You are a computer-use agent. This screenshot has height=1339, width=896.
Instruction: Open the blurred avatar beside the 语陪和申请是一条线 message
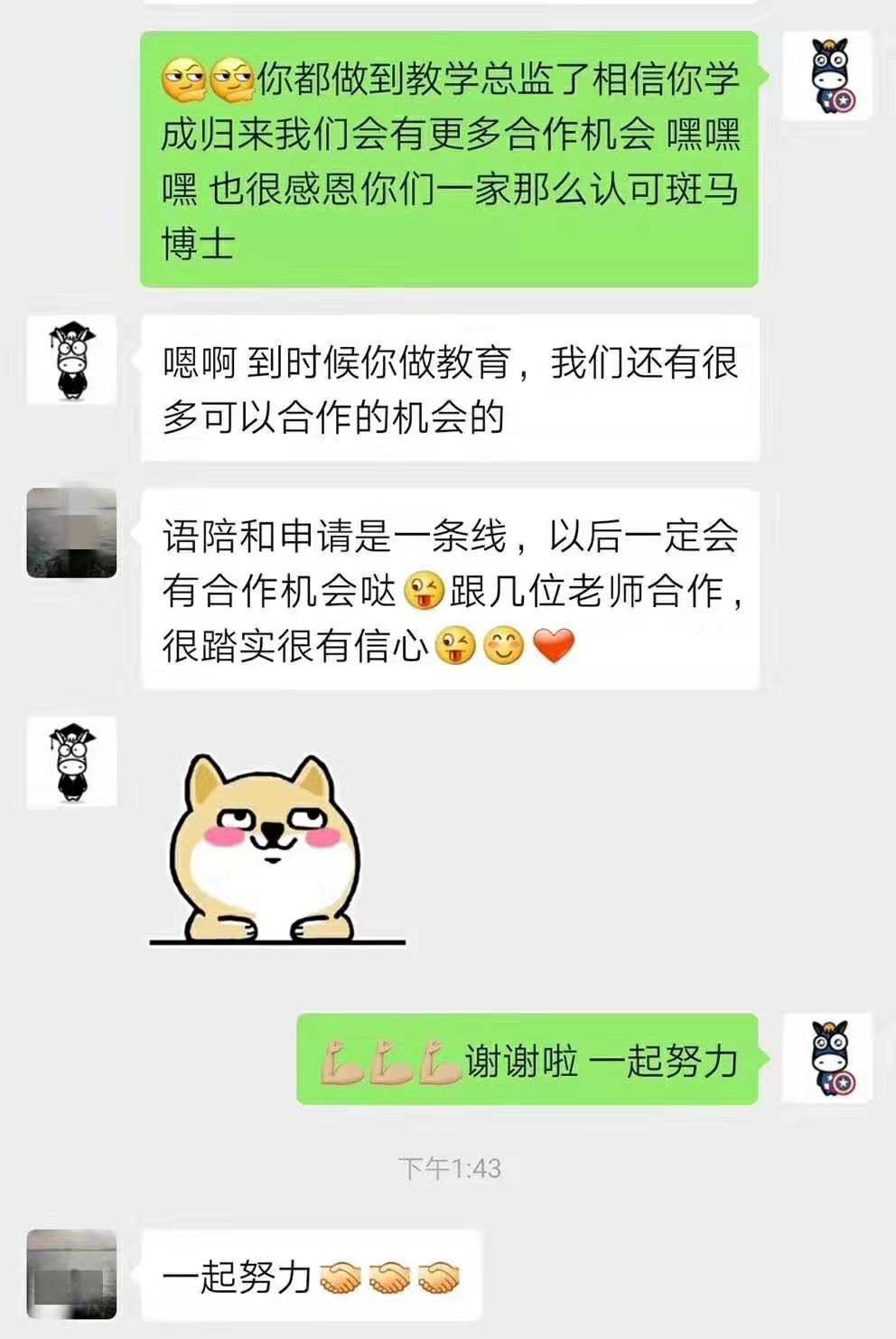coord(72,533)
